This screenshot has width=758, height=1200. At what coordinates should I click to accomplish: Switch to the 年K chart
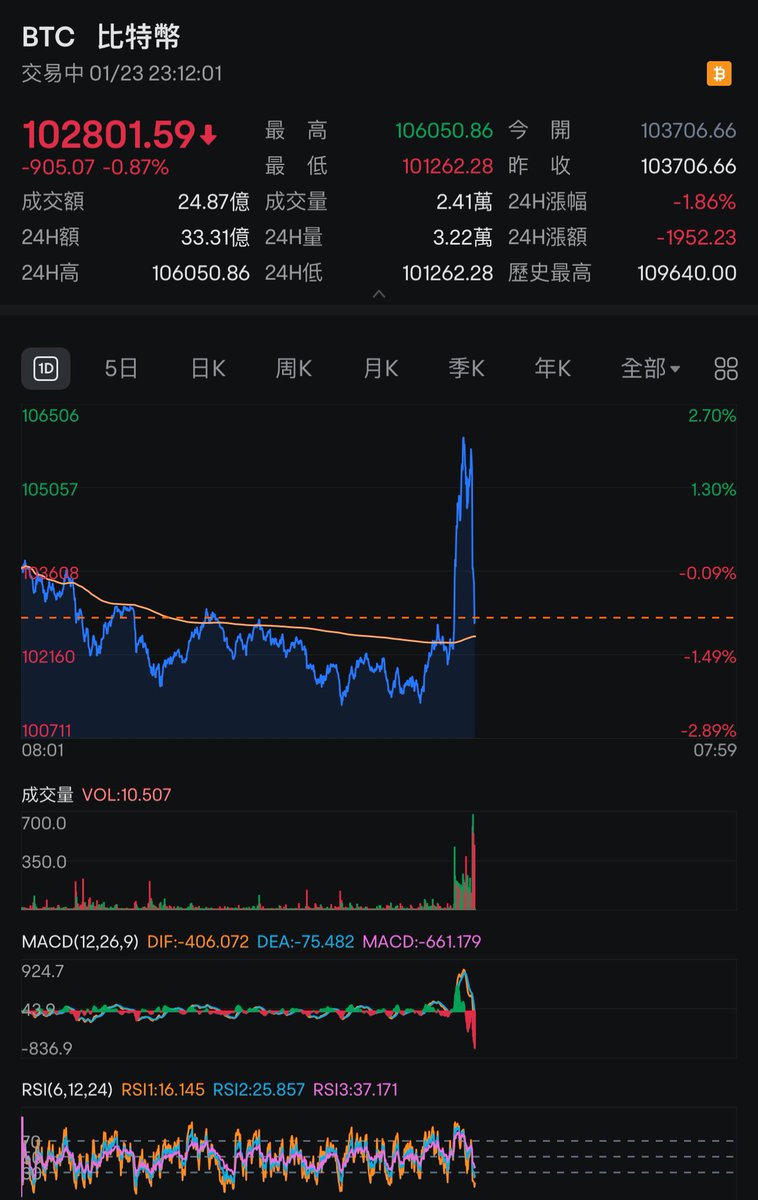tap(552, 368)
